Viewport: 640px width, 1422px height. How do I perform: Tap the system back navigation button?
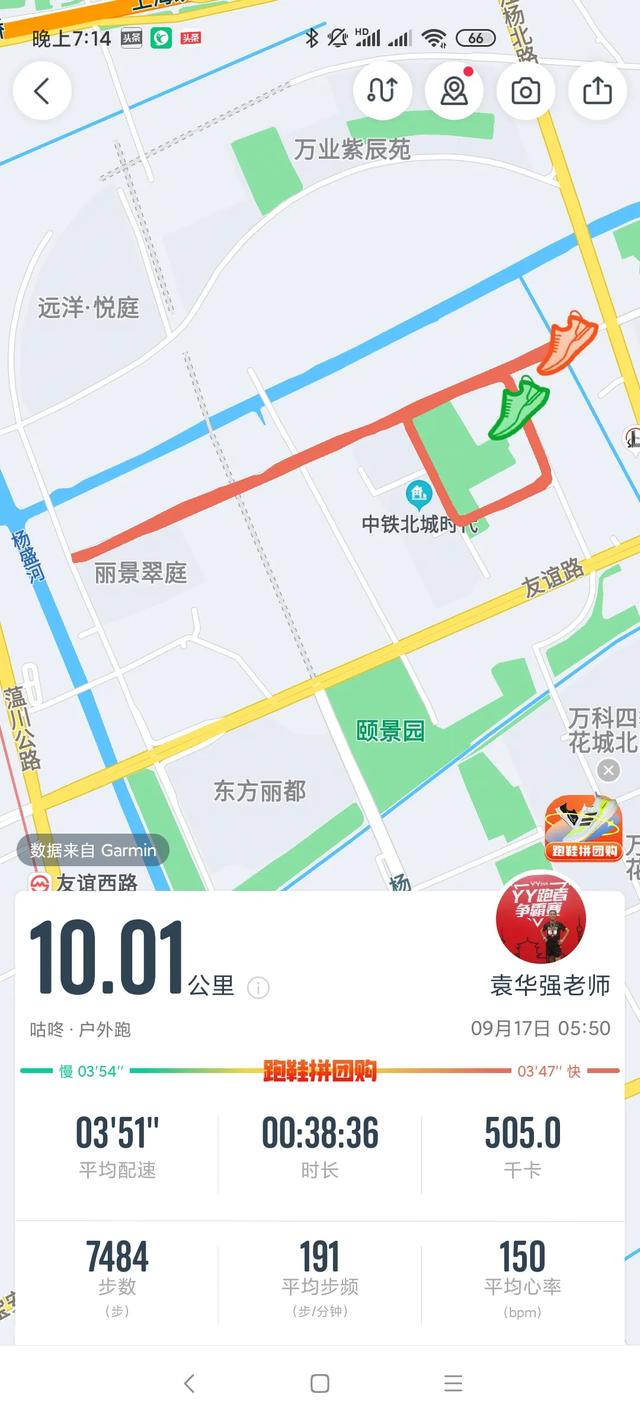pyautogui.click(x=188, y=1384)
